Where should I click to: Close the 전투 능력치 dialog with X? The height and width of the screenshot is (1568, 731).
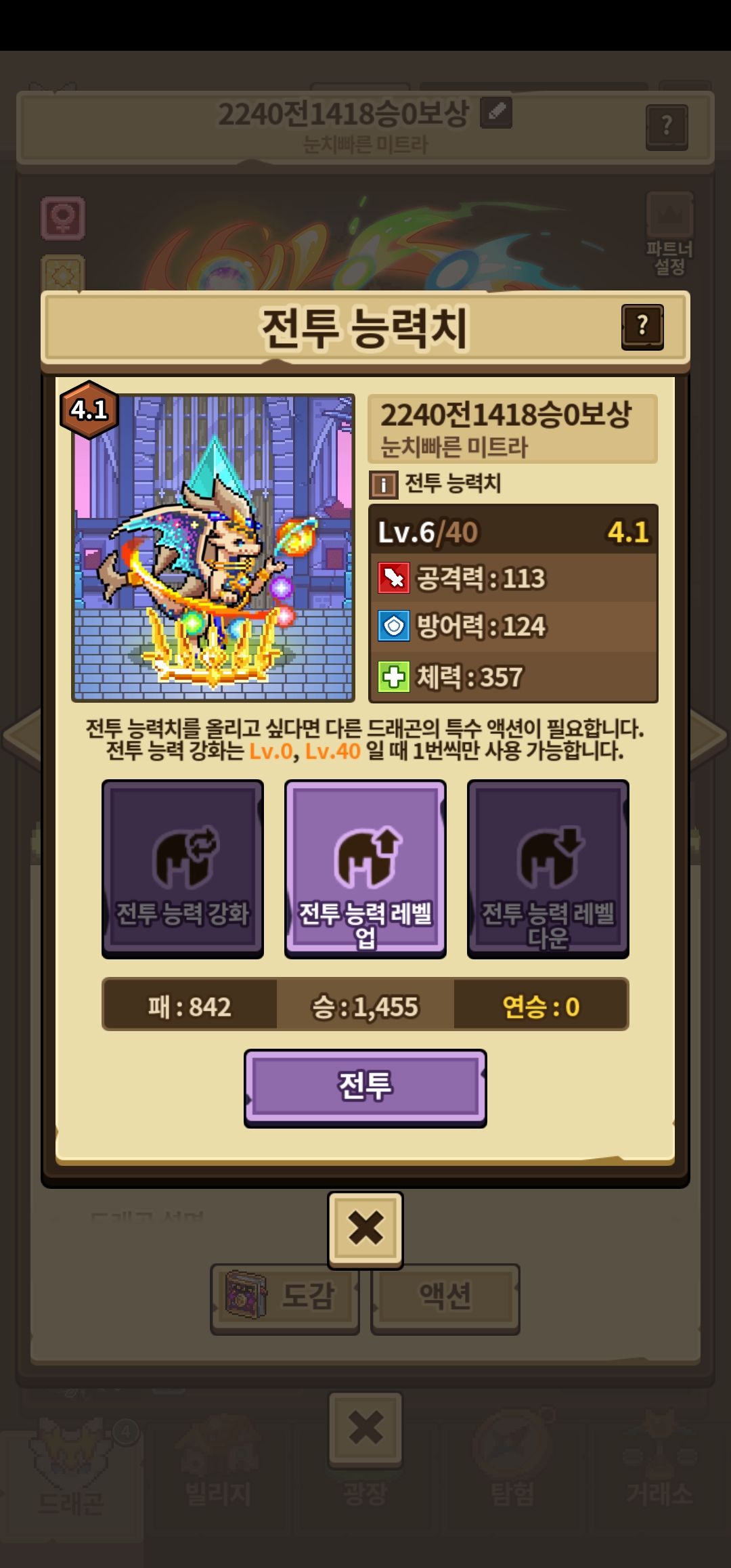tap(365, 1229)
